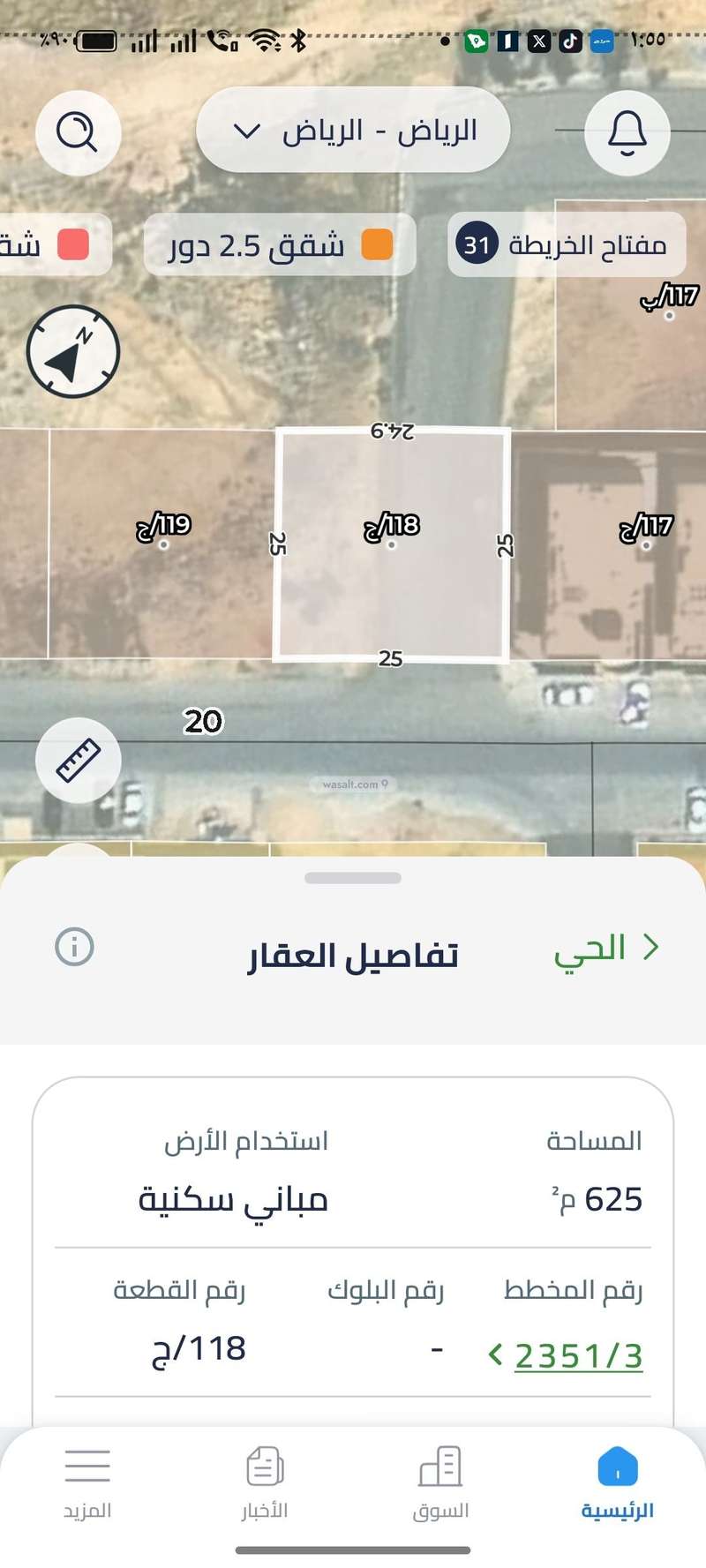Toggle the مفتاح الخريطة map key badge
This screenshot has width=706, height=1568.
567,245
